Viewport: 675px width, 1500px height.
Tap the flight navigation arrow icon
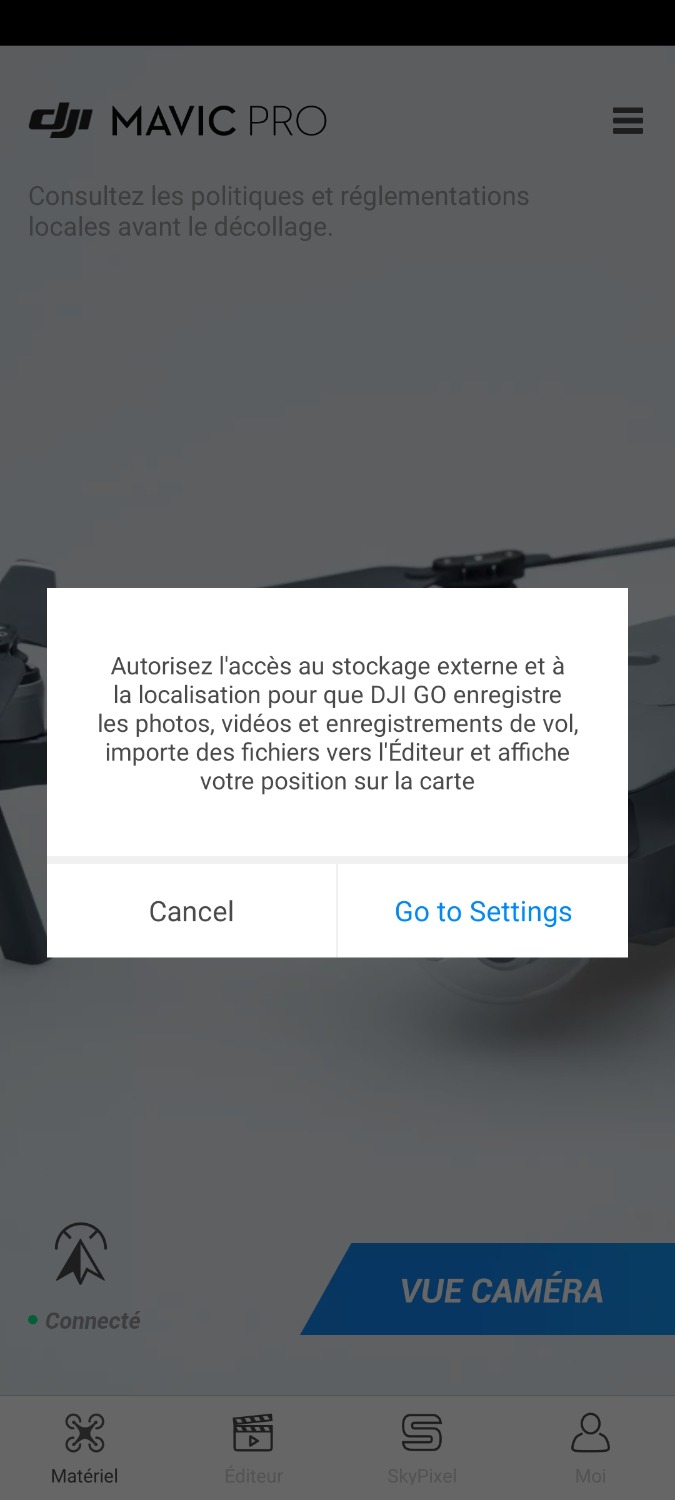[81, 1254]
